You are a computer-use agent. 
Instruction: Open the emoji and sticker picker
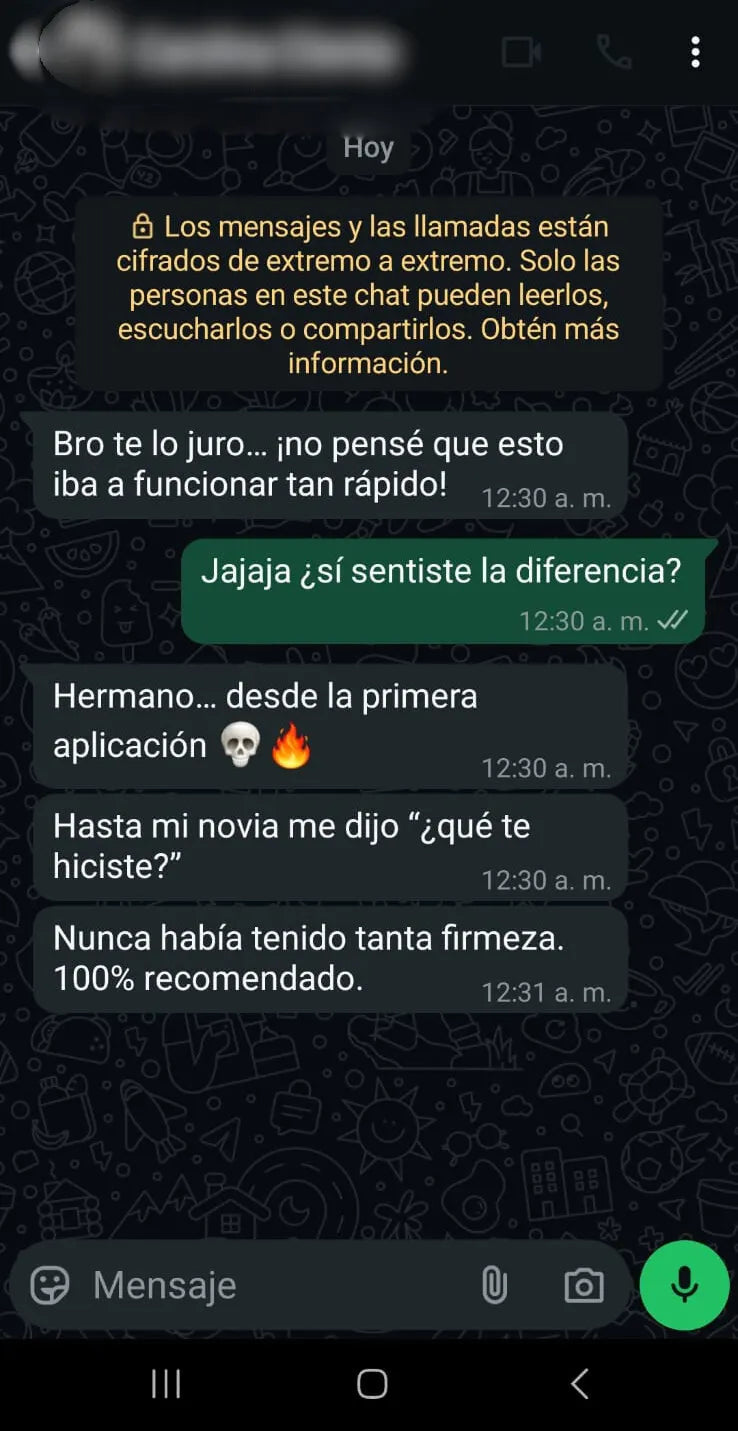pyautogui.click(x=50, y=1285)
